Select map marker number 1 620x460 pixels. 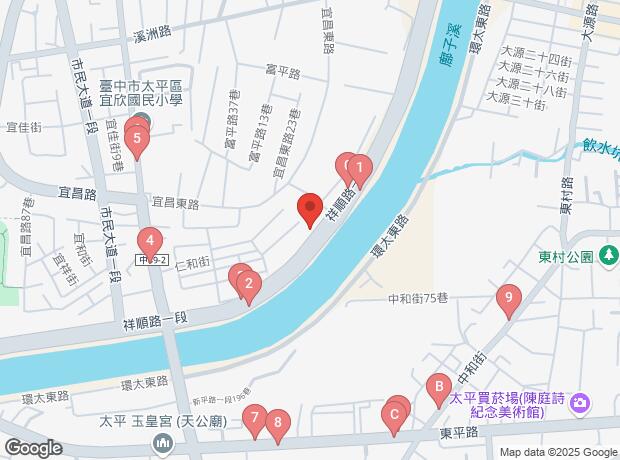coord(359,169)
